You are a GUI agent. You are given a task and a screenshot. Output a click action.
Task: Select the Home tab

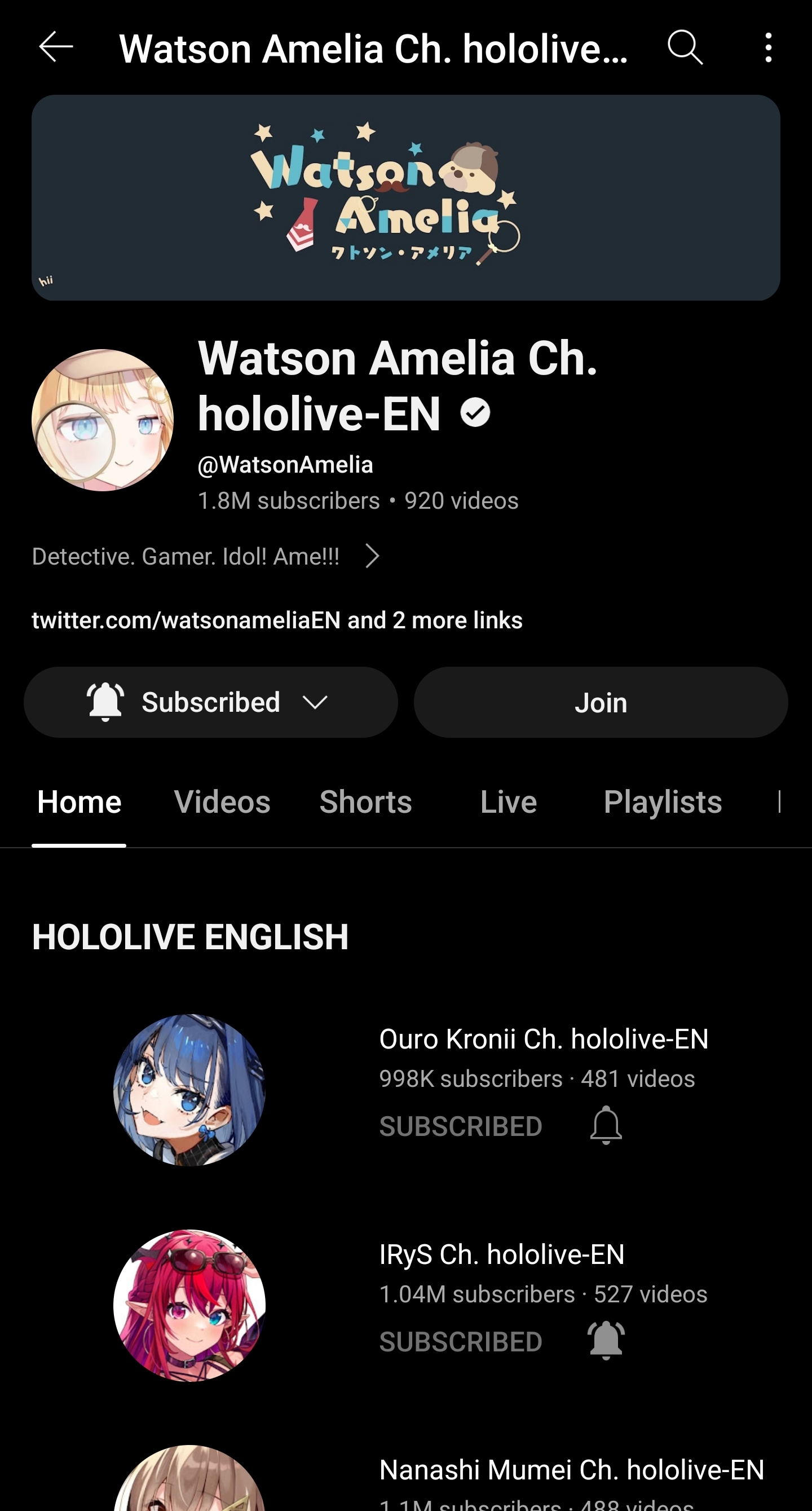tap(79, 802)
